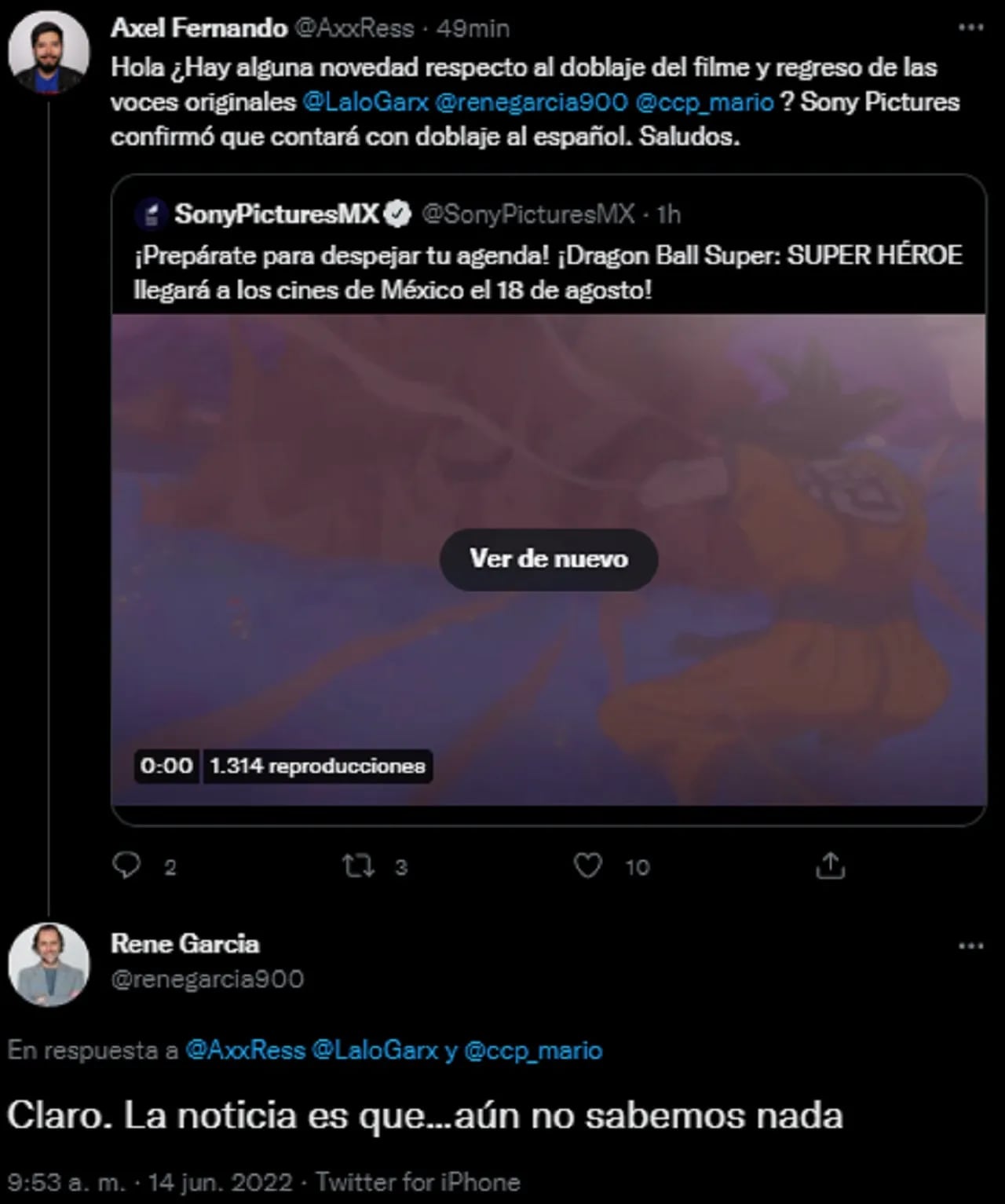Open @AxxRess in the reply-to line
Screen dimensions: 1005x1204
pyautogui.click(x=245, y=1051)
